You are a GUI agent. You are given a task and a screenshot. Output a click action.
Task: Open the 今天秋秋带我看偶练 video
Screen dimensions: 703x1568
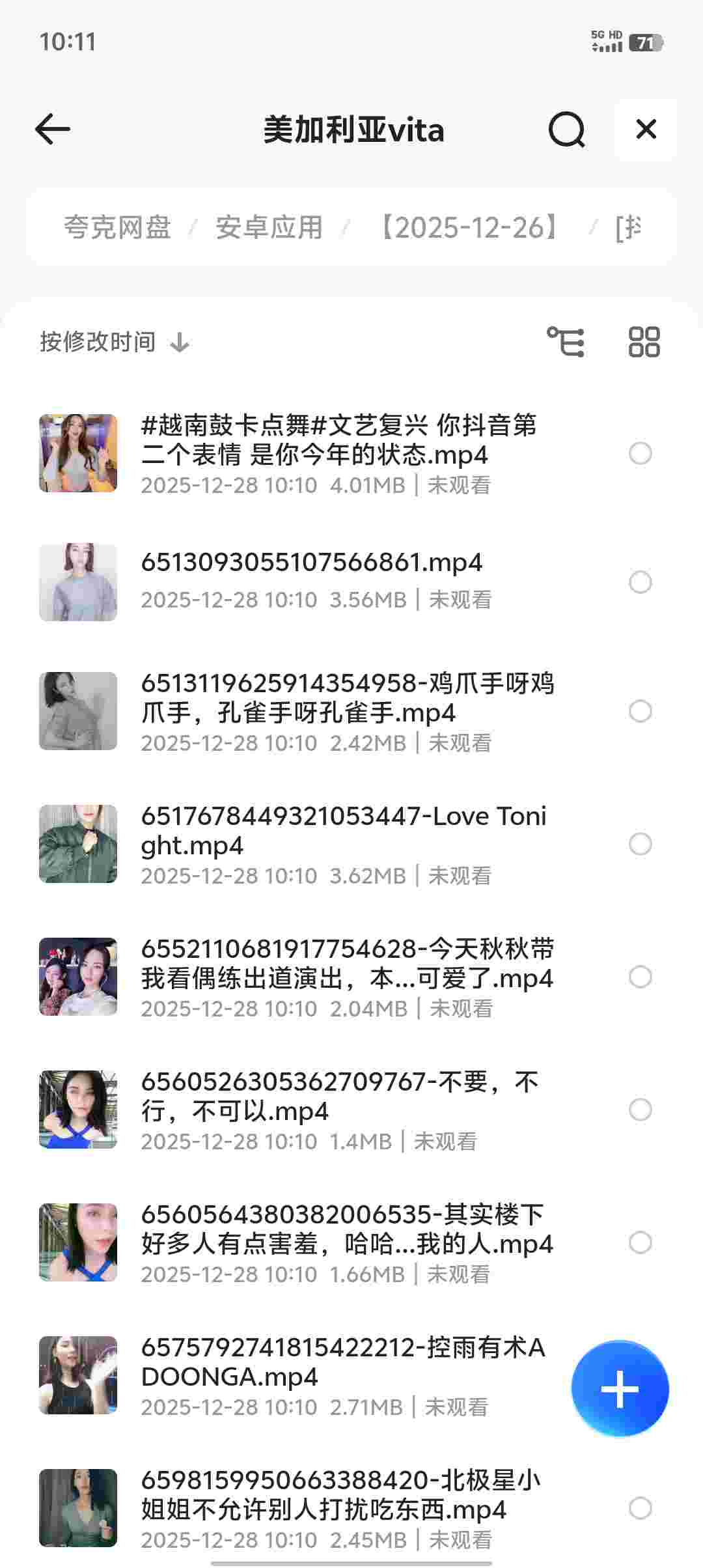click(347, 964)
